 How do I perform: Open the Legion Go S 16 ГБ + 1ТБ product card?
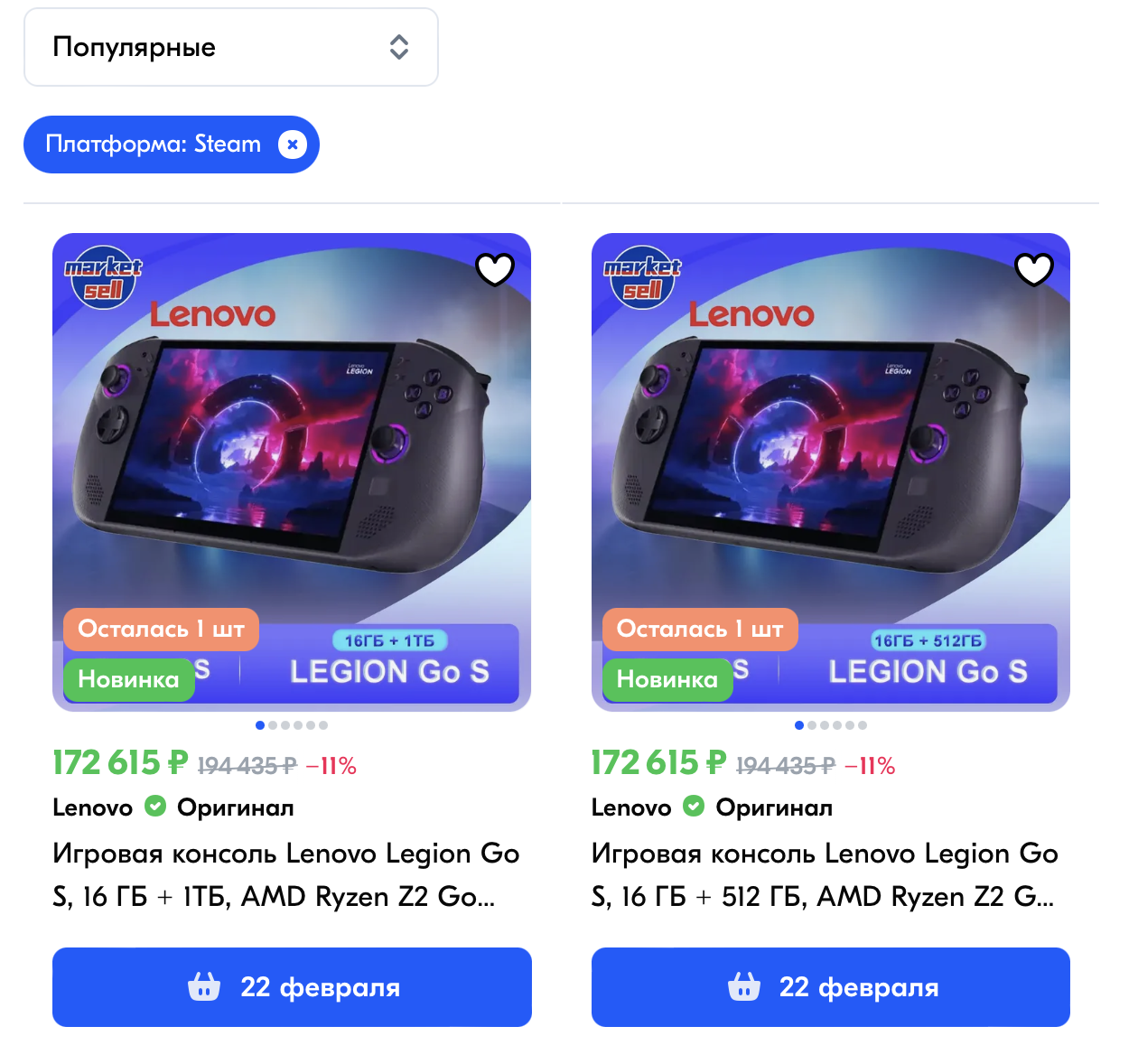[x=285, y=874]
